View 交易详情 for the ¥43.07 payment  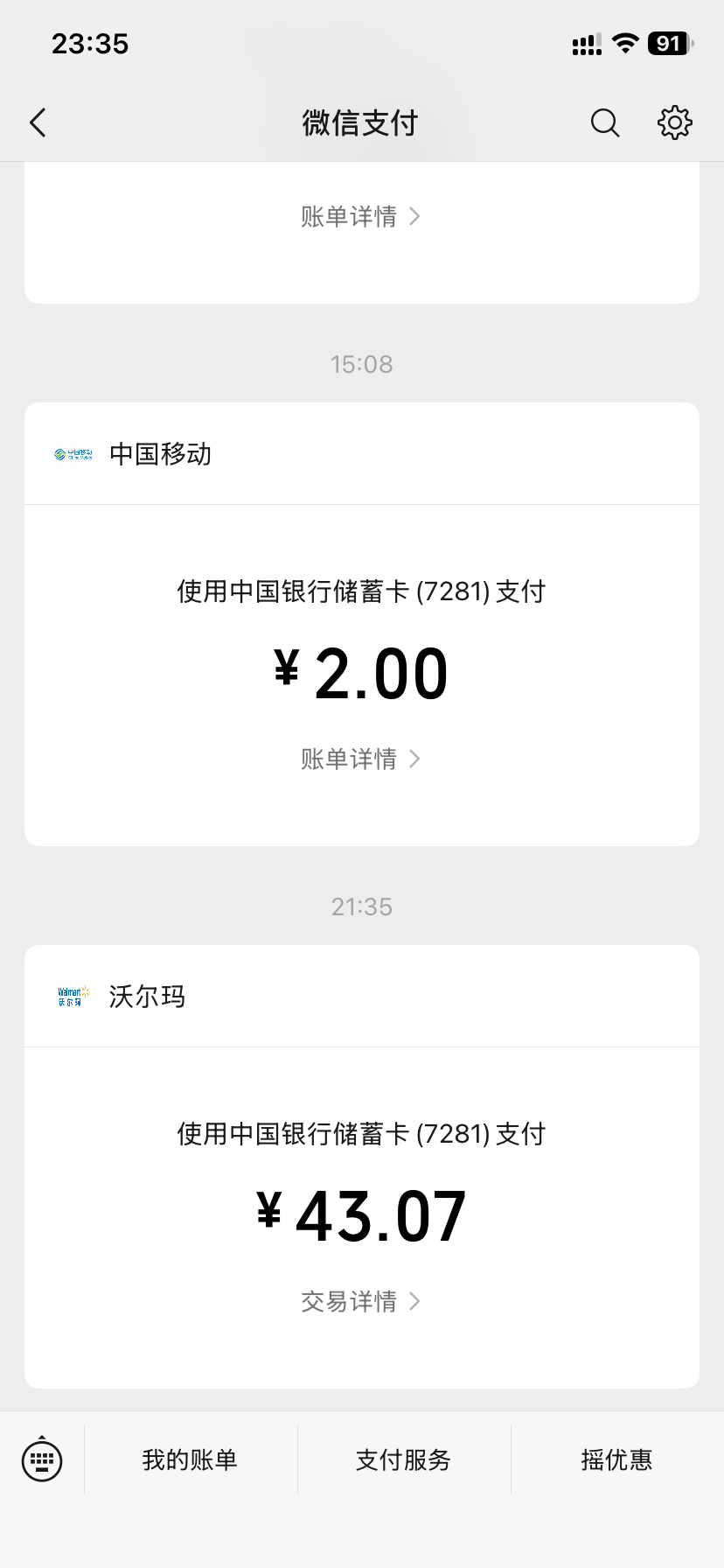click(360, 1301)
